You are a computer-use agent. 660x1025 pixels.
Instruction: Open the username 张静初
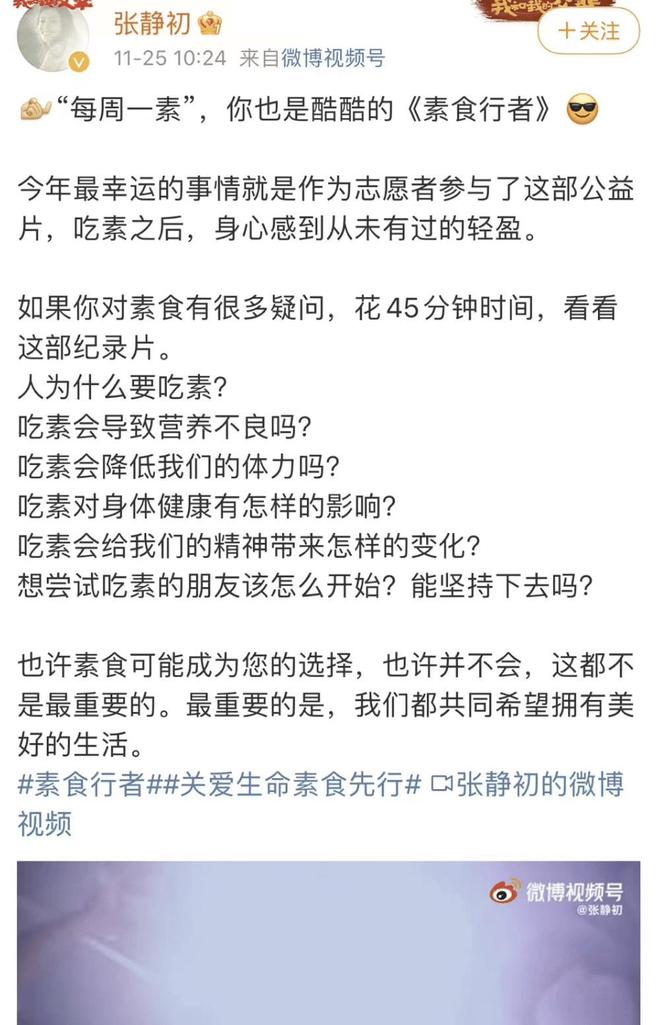[154, 23]
